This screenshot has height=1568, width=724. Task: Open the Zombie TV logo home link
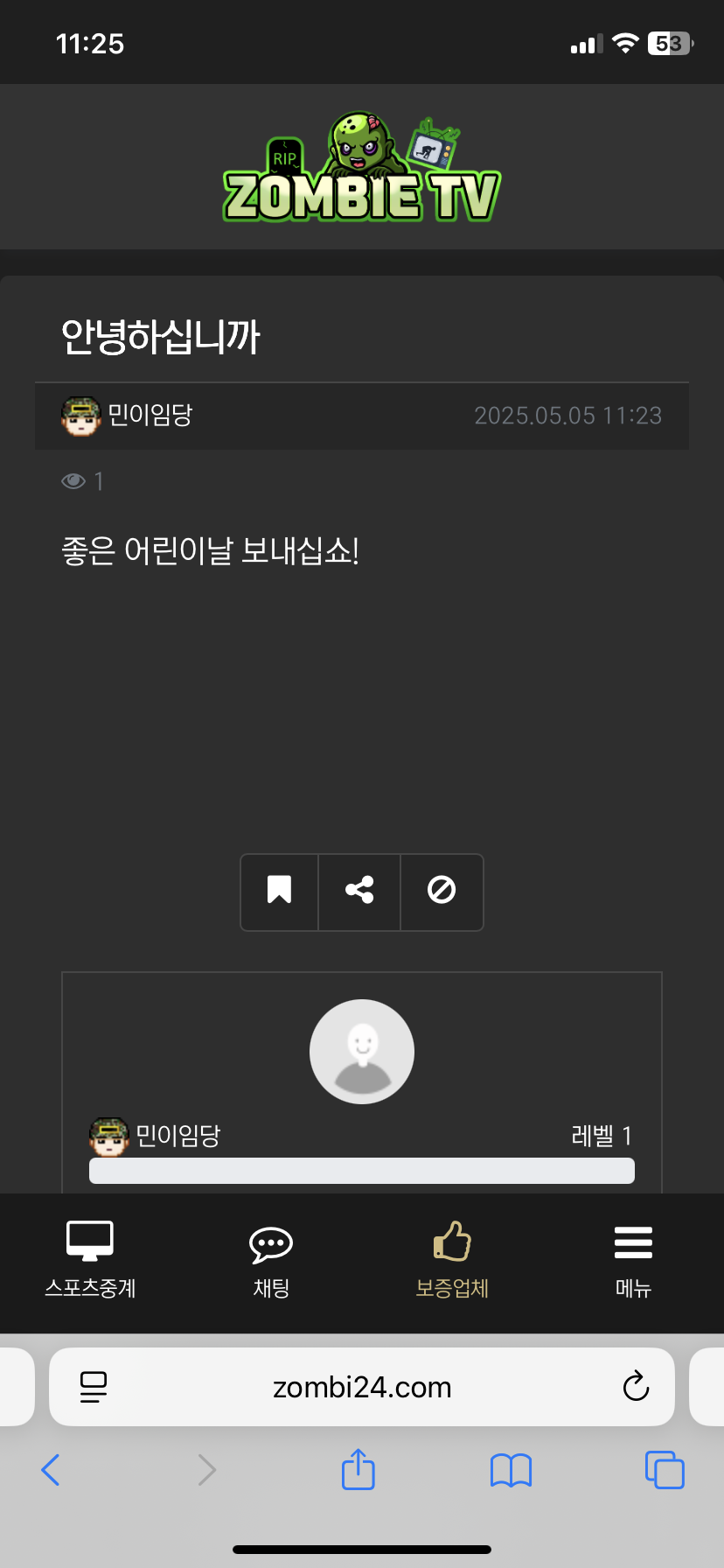coord(362,168)
